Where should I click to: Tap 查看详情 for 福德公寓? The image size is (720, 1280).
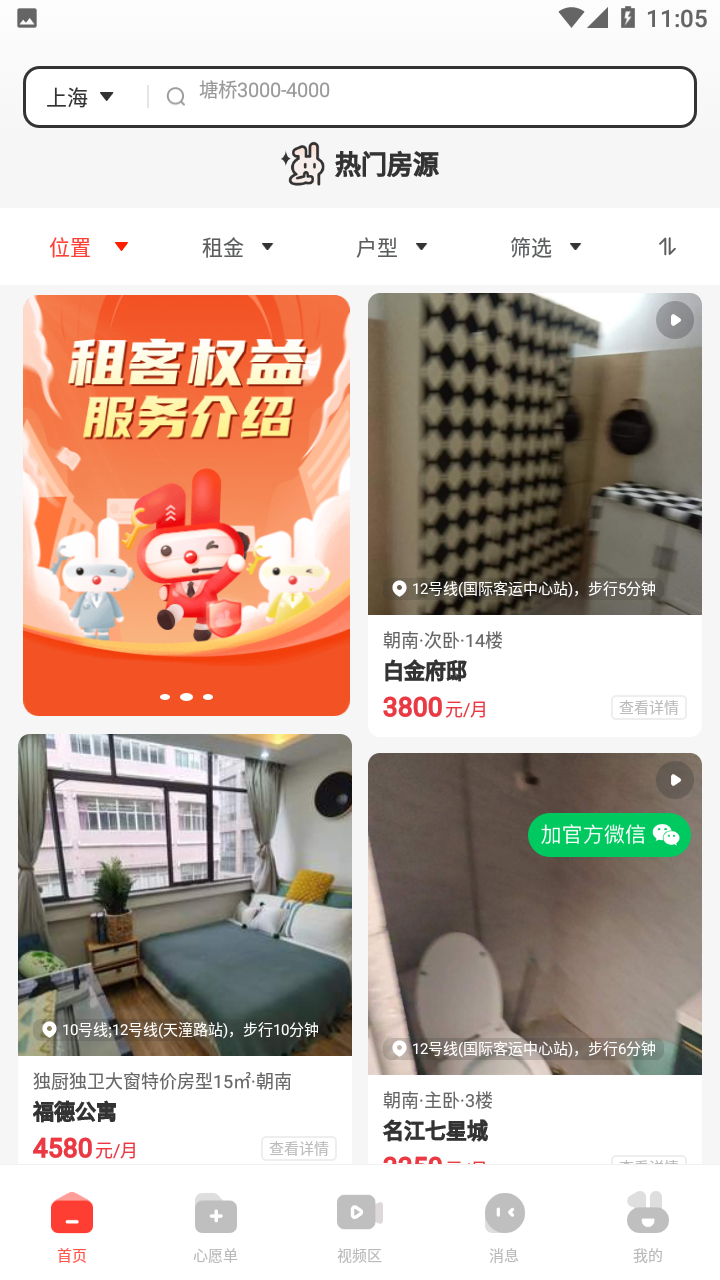(299, 1148)
